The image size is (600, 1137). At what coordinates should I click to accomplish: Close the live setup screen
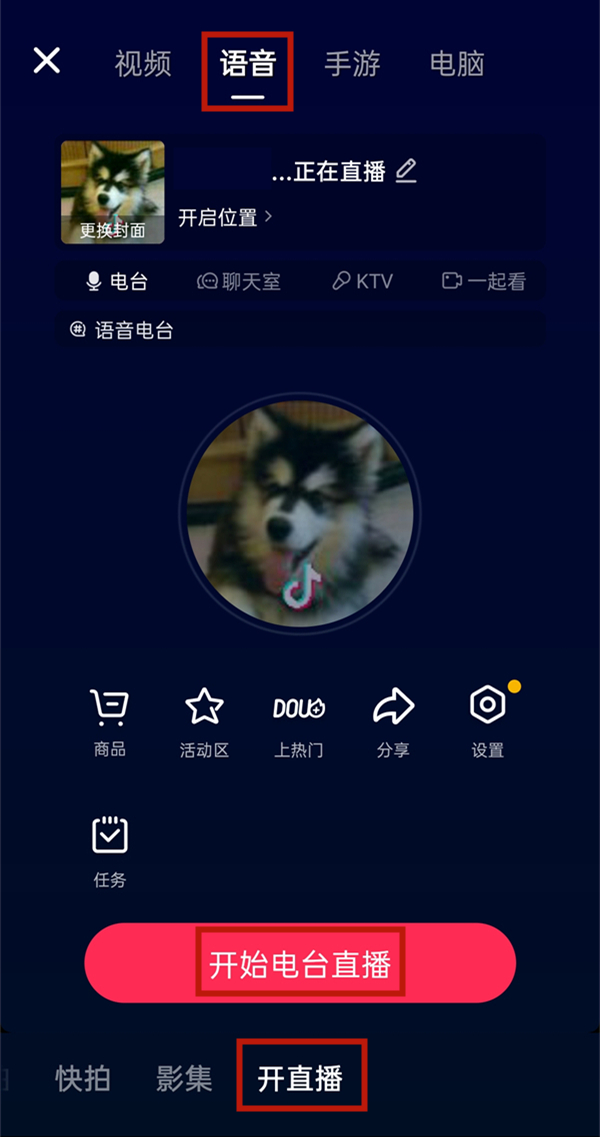pos(47,61)
